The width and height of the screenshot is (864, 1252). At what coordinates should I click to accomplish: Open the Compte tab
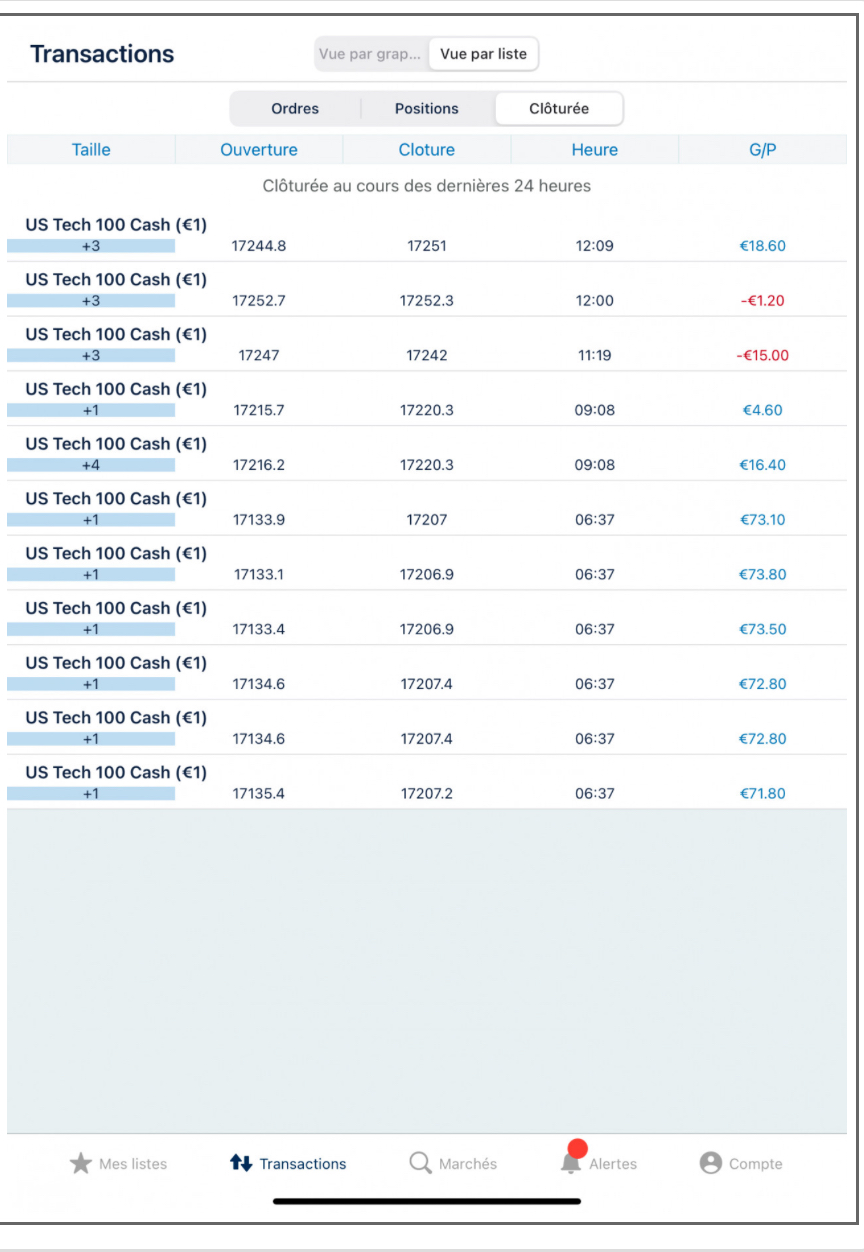click(x=741, y=1163)
